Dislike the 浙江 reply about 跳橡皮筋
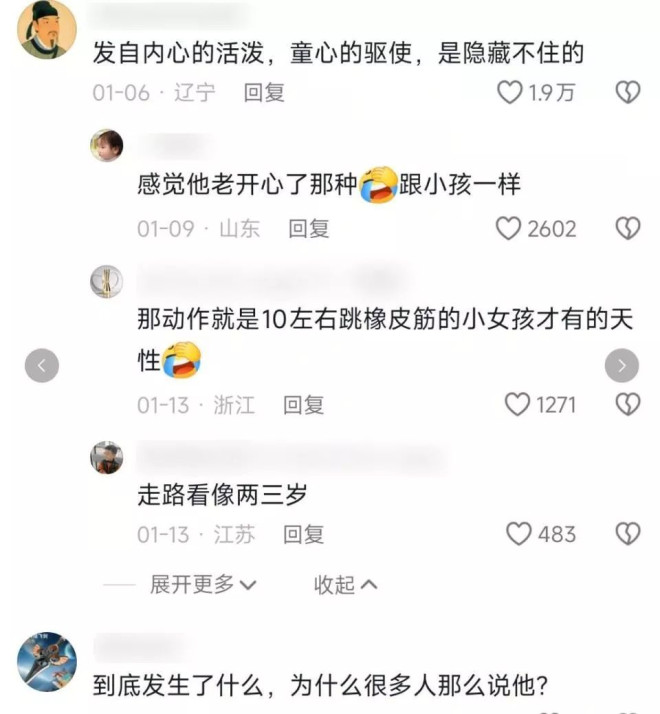Screen dimensions: 660x714 coord(627,405)
